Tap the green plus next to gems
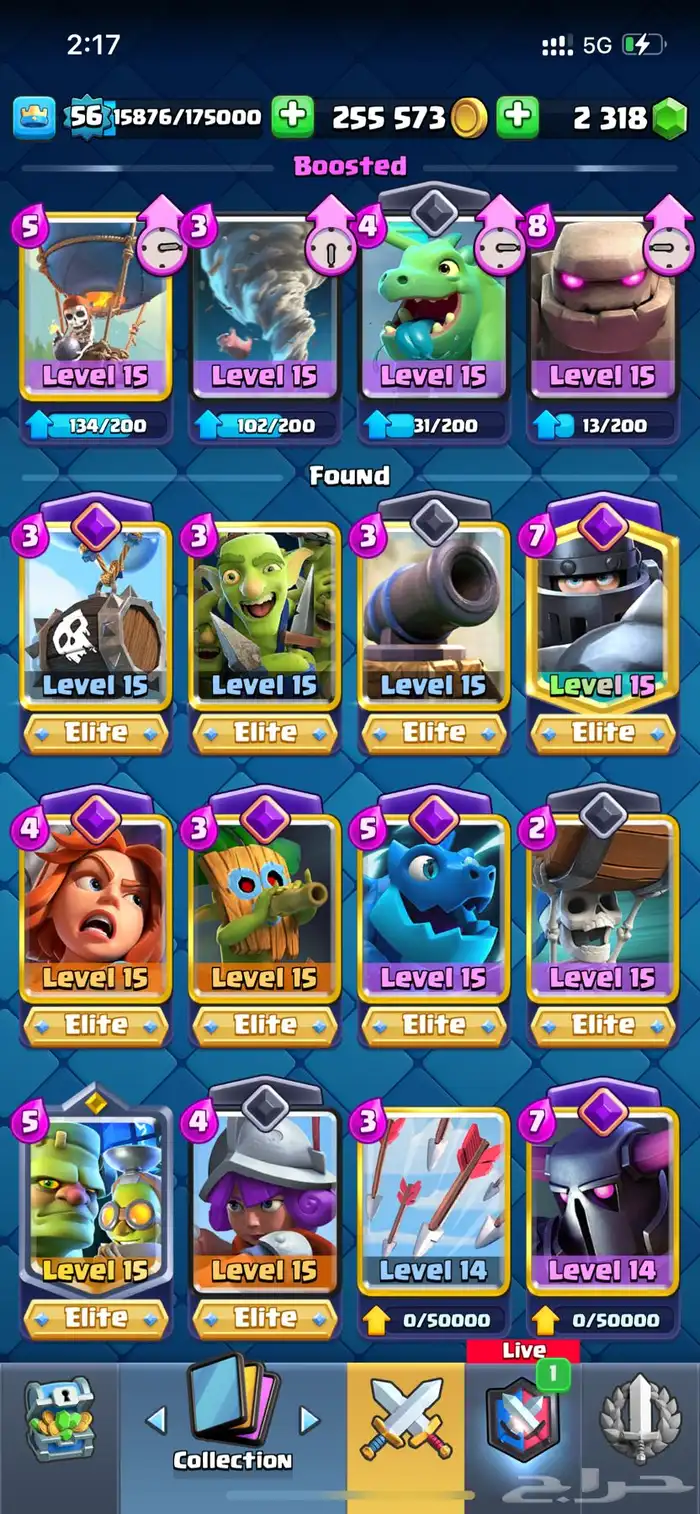The height and width of the screenshot is (1514, 700). click(x=517, y=117)
